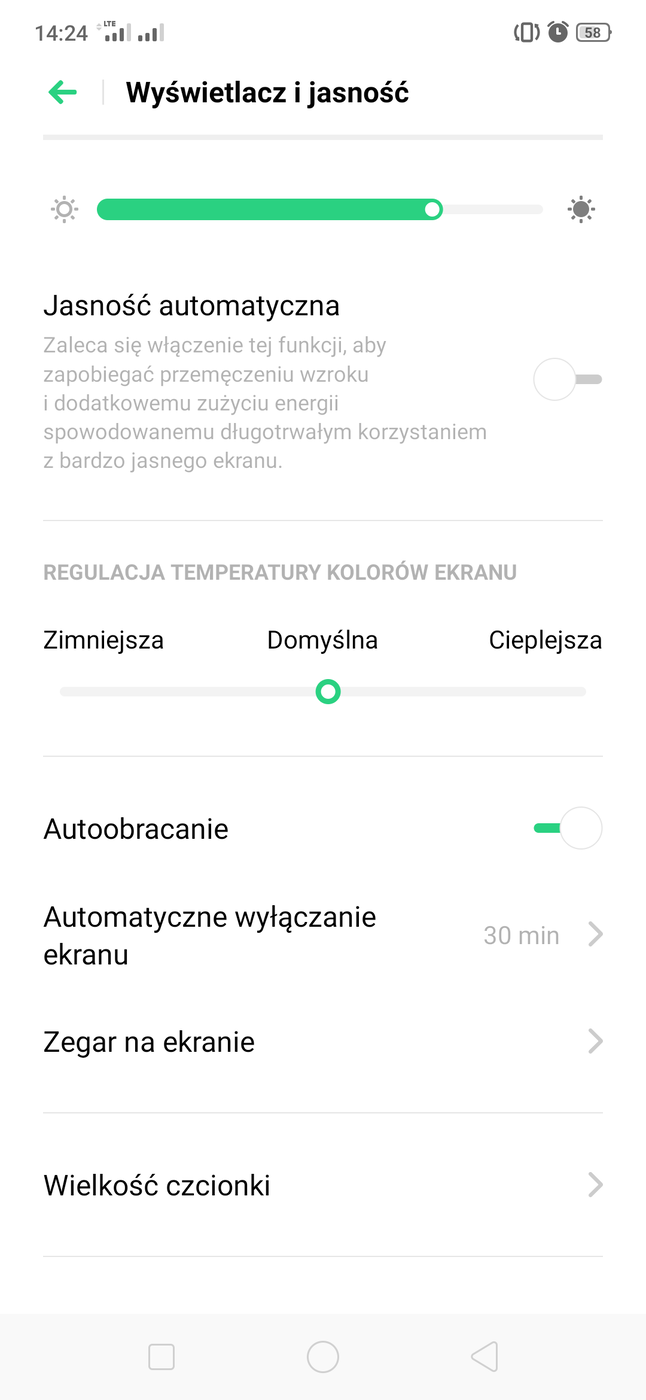The height and width of the screenshot is (1400, 646).
Task: Open recent apps from navigation bar
Action: pos(161,1357)
